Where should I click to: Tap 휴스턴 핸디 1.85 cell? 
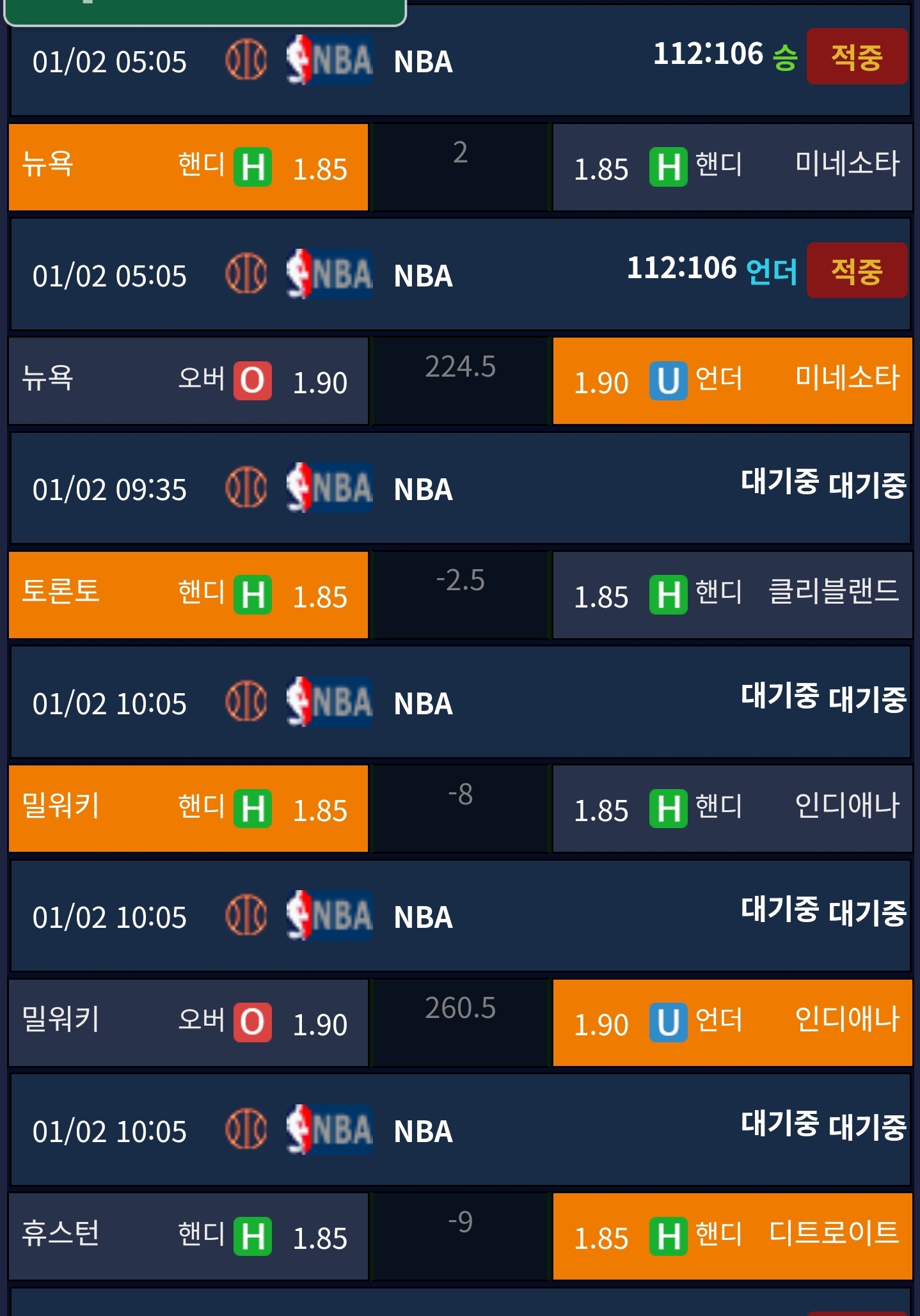[x=188, y=1237]
